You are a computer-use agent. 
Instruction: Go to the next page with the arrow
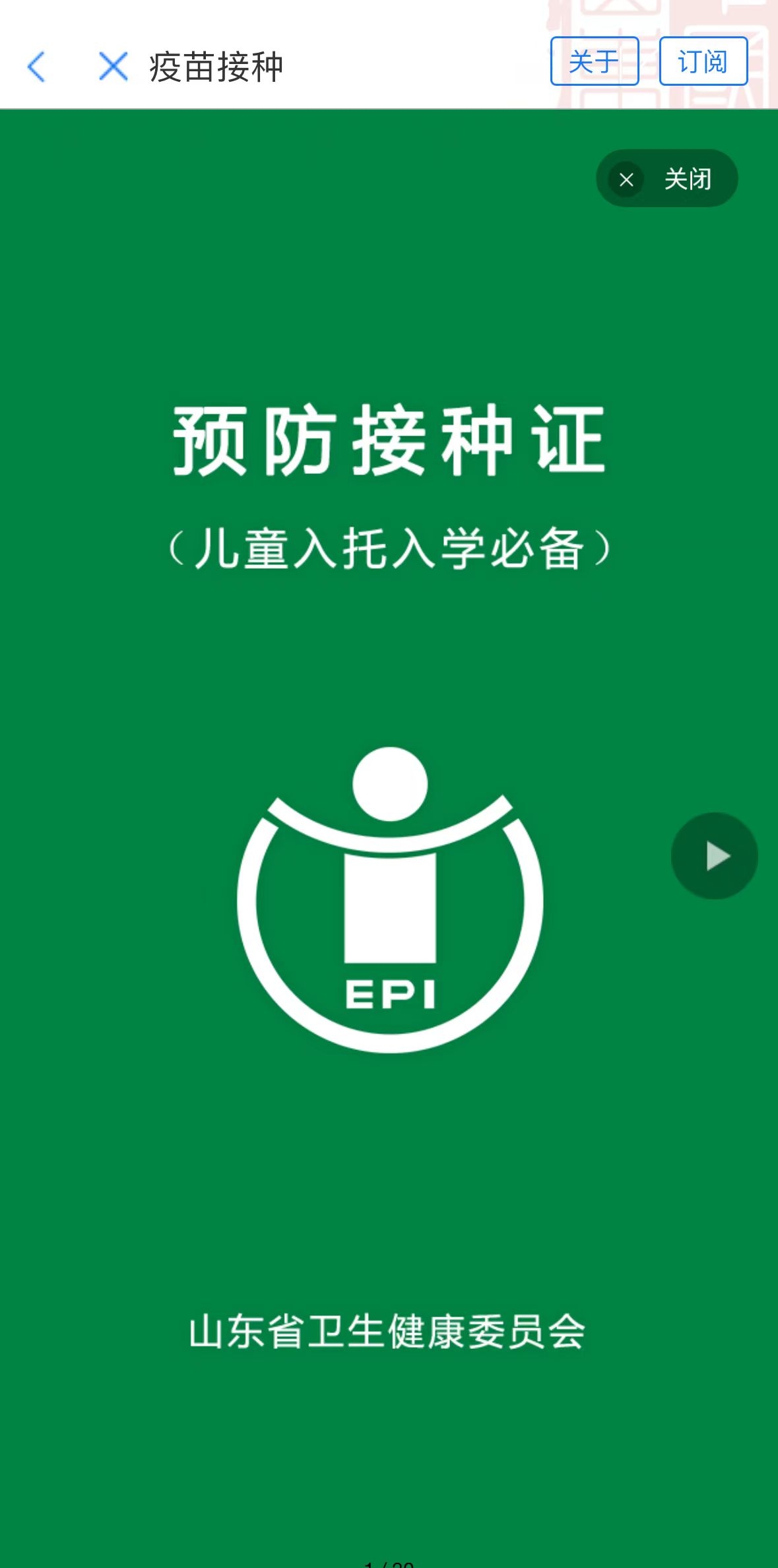coord(714,856)
